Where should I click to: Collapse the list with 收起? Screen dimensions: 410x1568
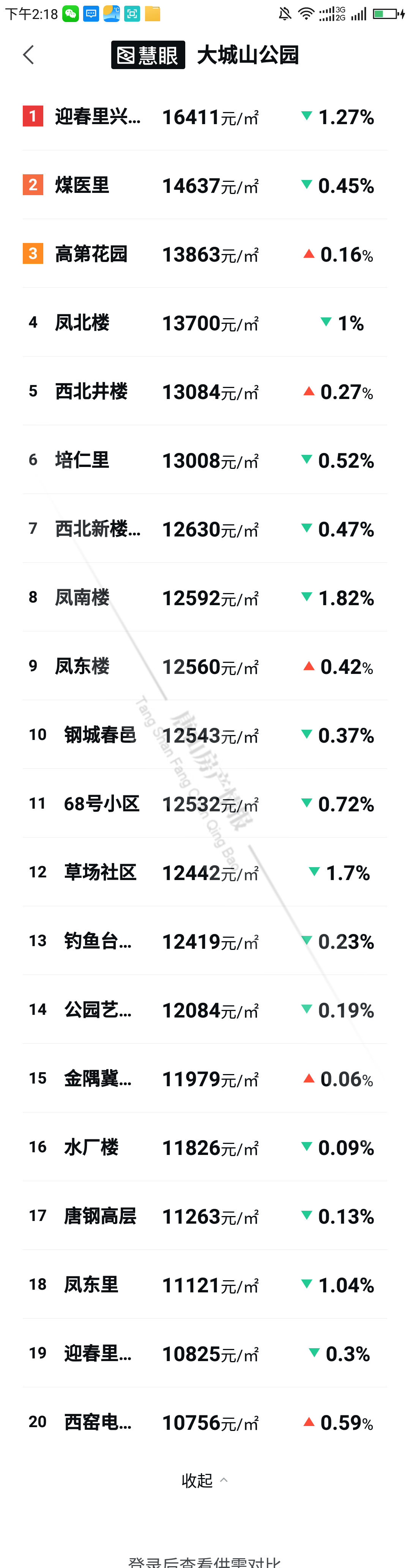pos(204,1480)
